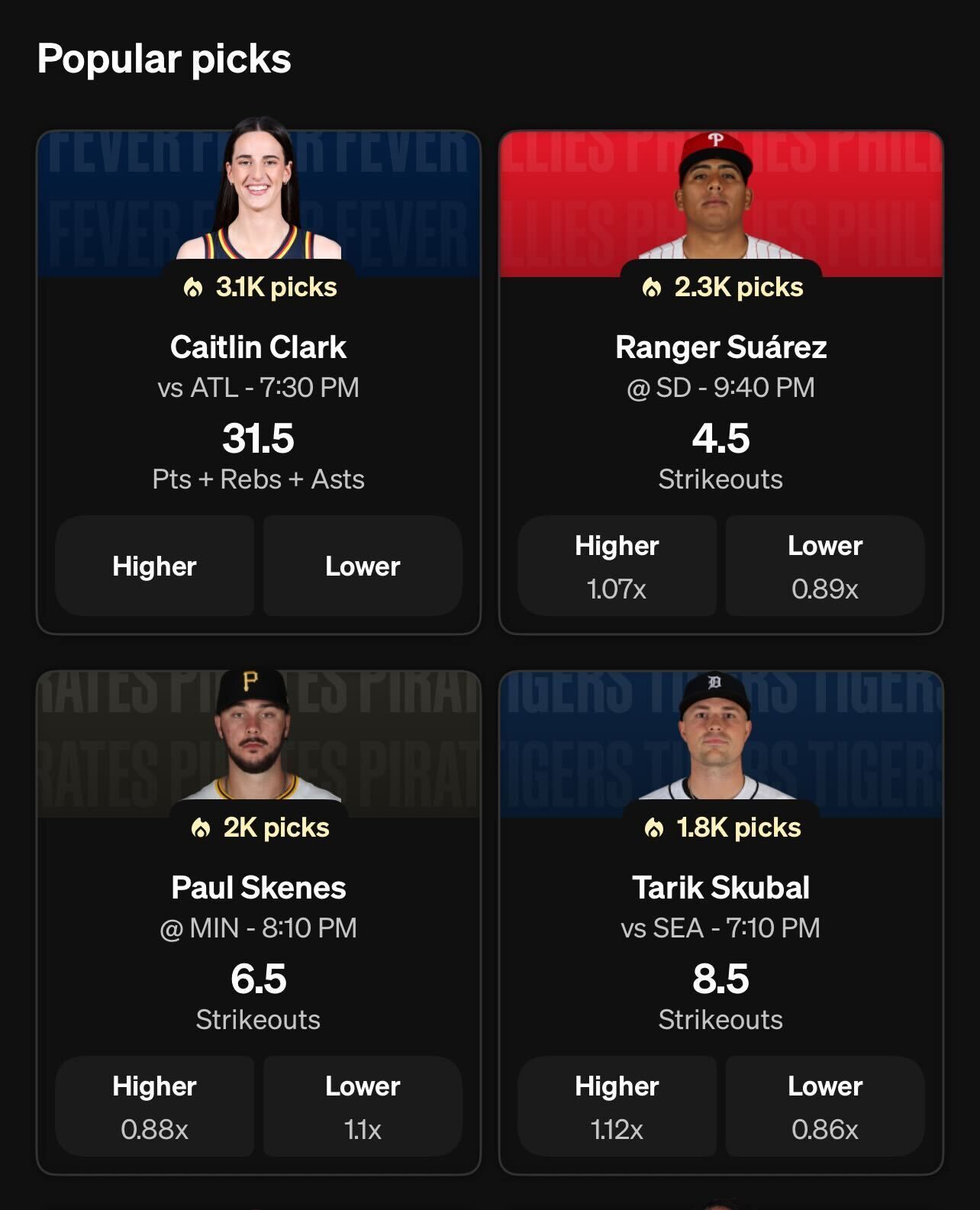Open Caitlin Clark player card

tap(258, 347)
